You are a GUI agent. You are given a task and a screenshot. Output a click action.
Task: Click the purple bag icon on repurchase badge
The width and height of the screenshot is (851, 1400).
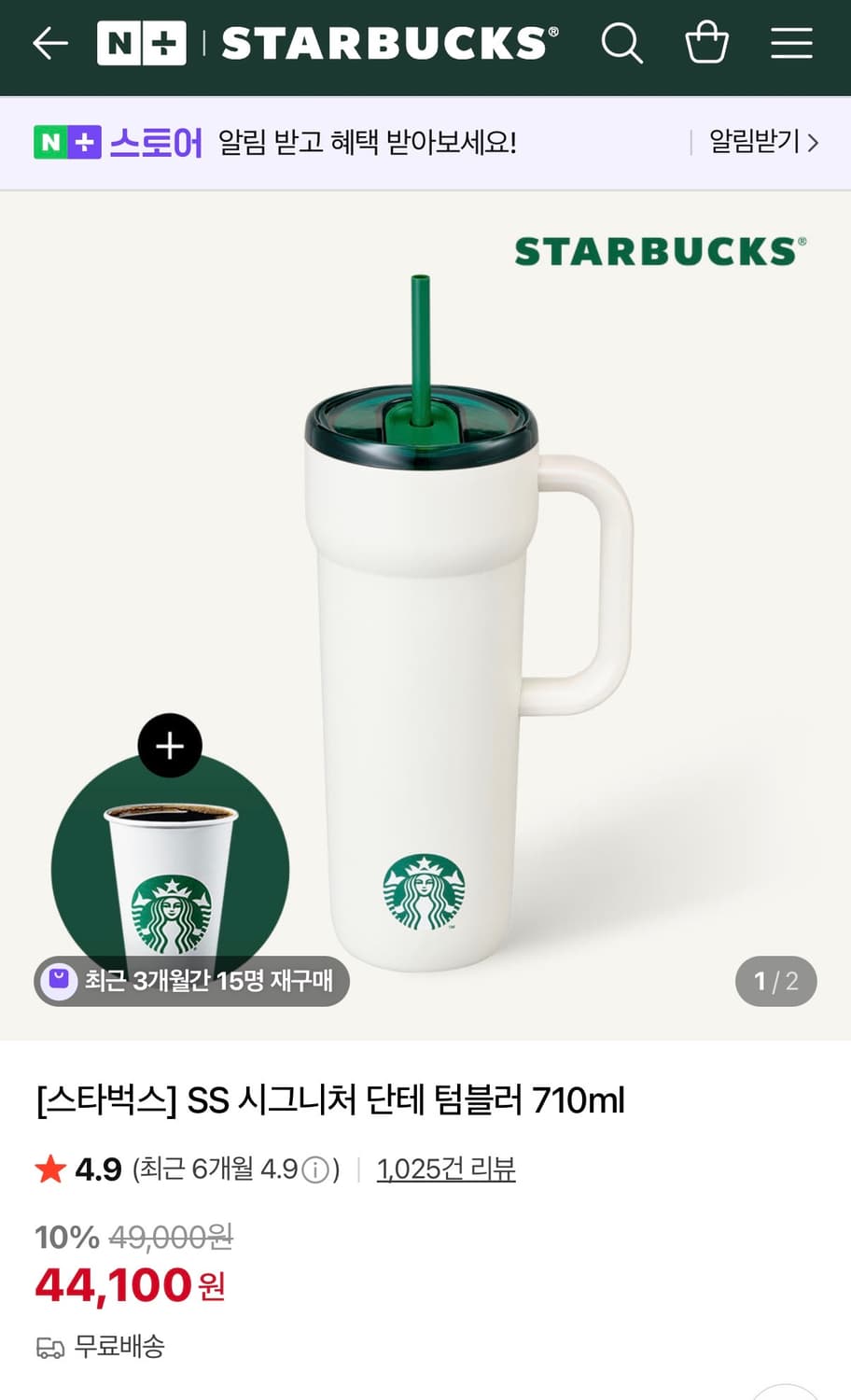[x=59, y=980]
